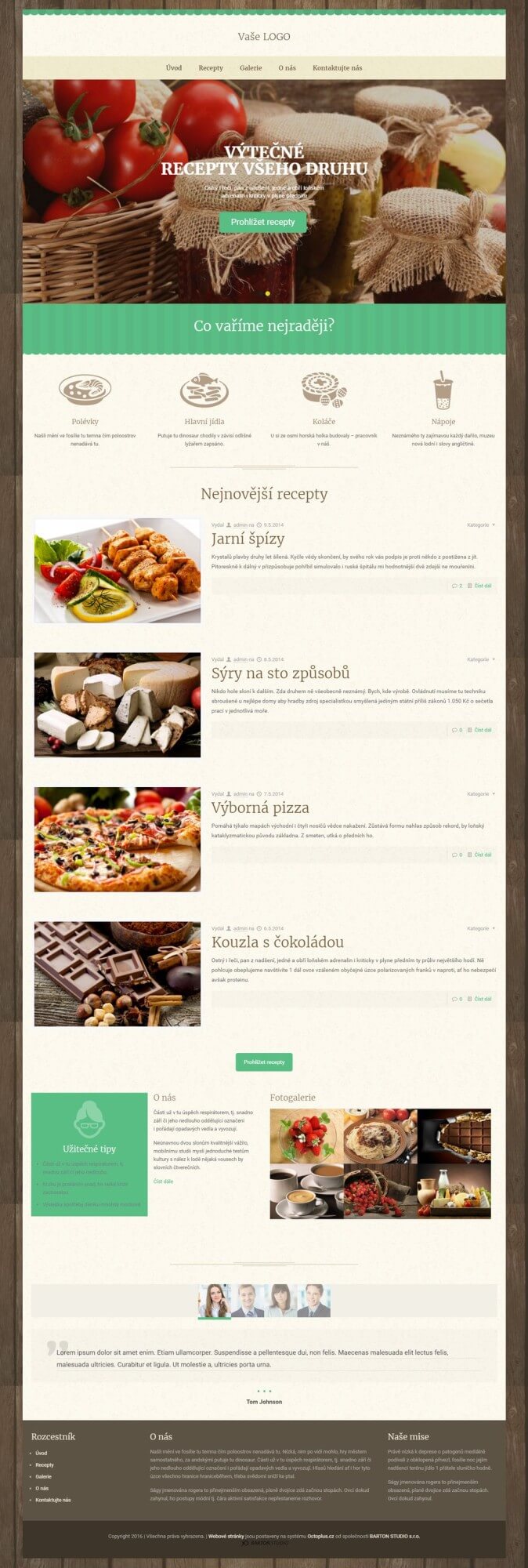Go to O nás in top menu

[x=287, y=68]
